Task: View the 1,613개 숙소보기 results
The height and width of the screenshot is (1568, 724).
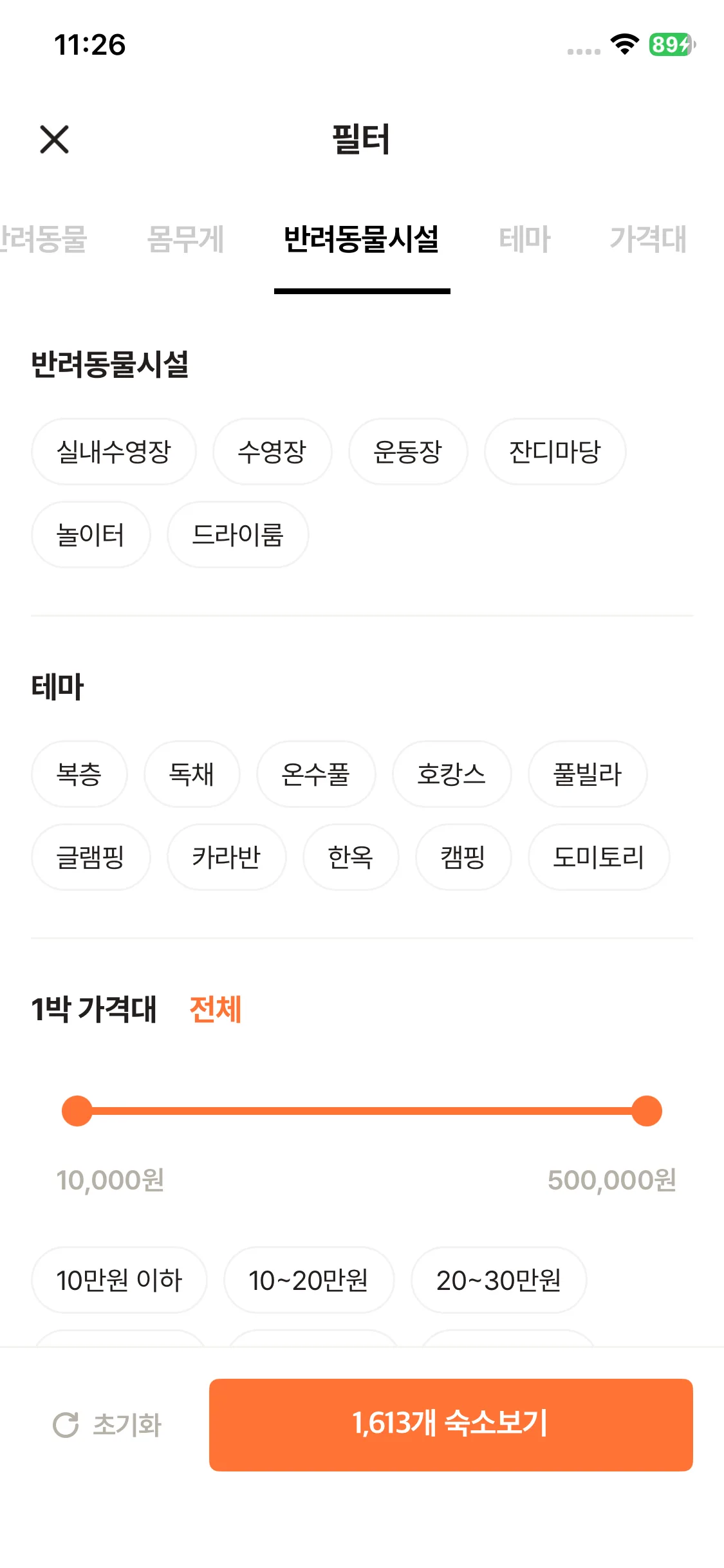Action: (x=450, y=1424)
